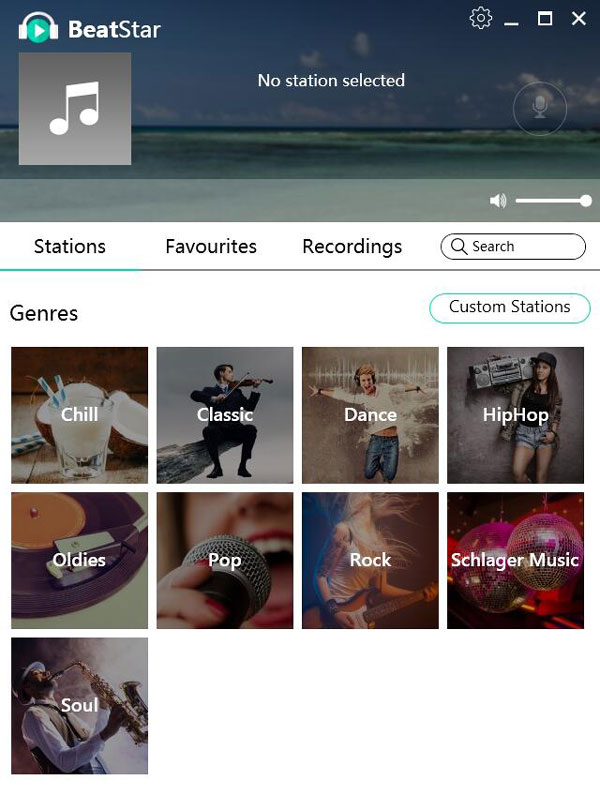The height and width of the screenshot is (795, 600).
Task: Tap the volume slider
Action: tap(552, 201)
